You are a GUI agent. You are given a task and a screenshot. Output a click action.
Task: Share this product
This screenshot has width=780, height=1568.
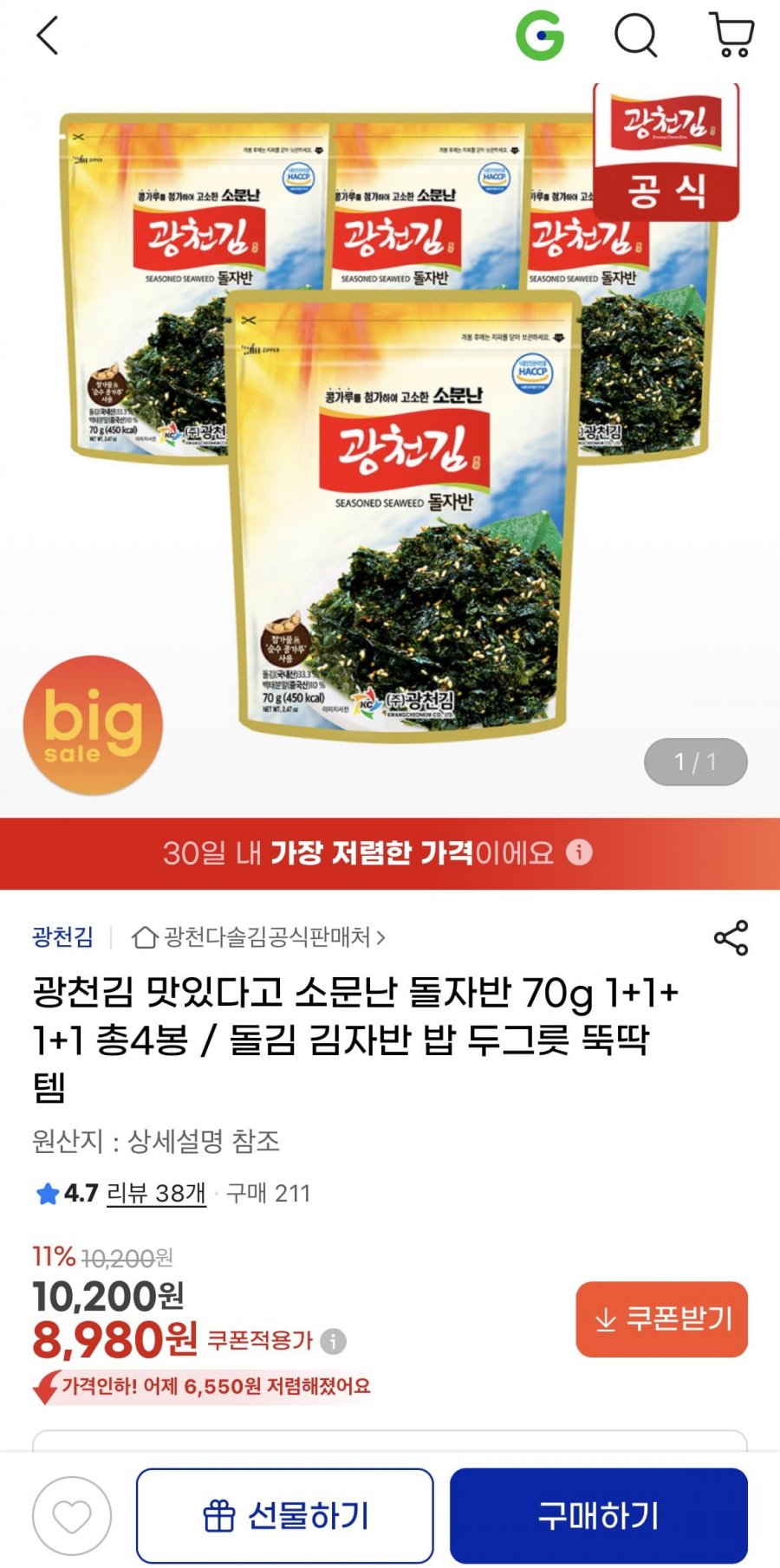[x=731, y=938]
